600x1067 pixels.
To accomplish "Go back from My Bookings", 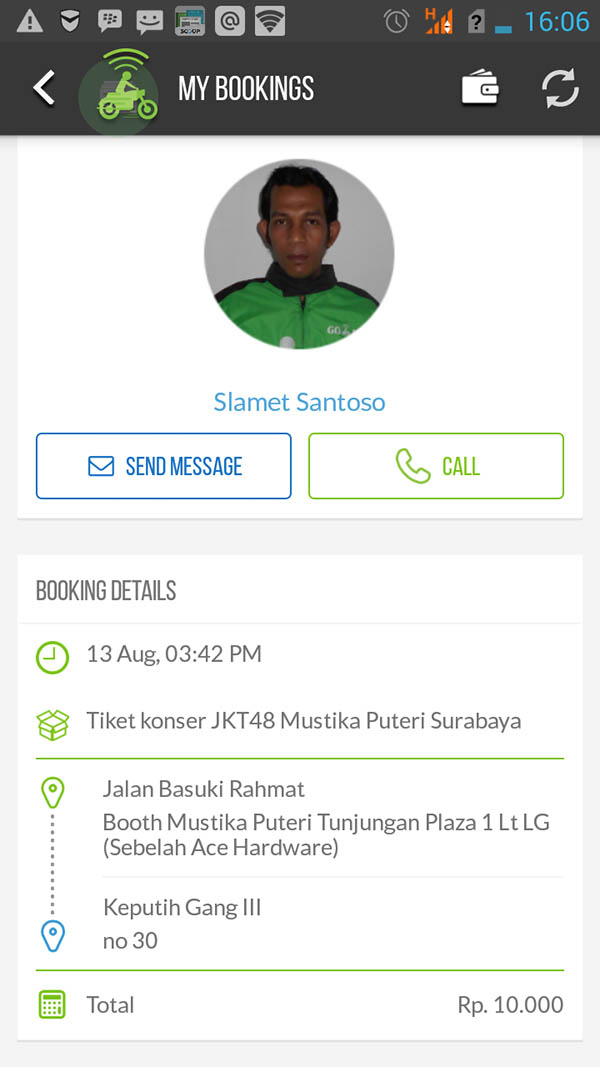I will (x=44, y=89).
